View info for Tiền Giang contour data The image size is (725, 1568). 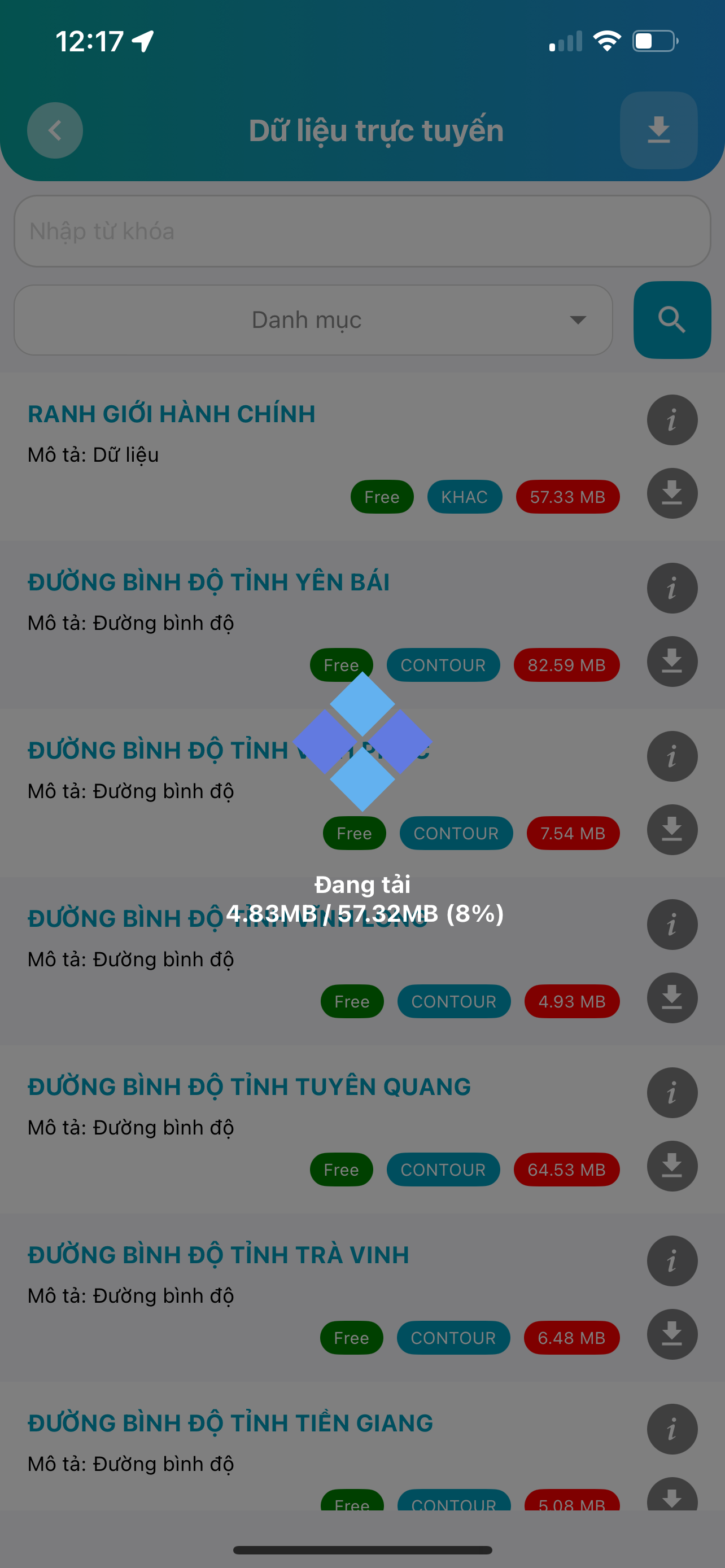(671, 1429)
